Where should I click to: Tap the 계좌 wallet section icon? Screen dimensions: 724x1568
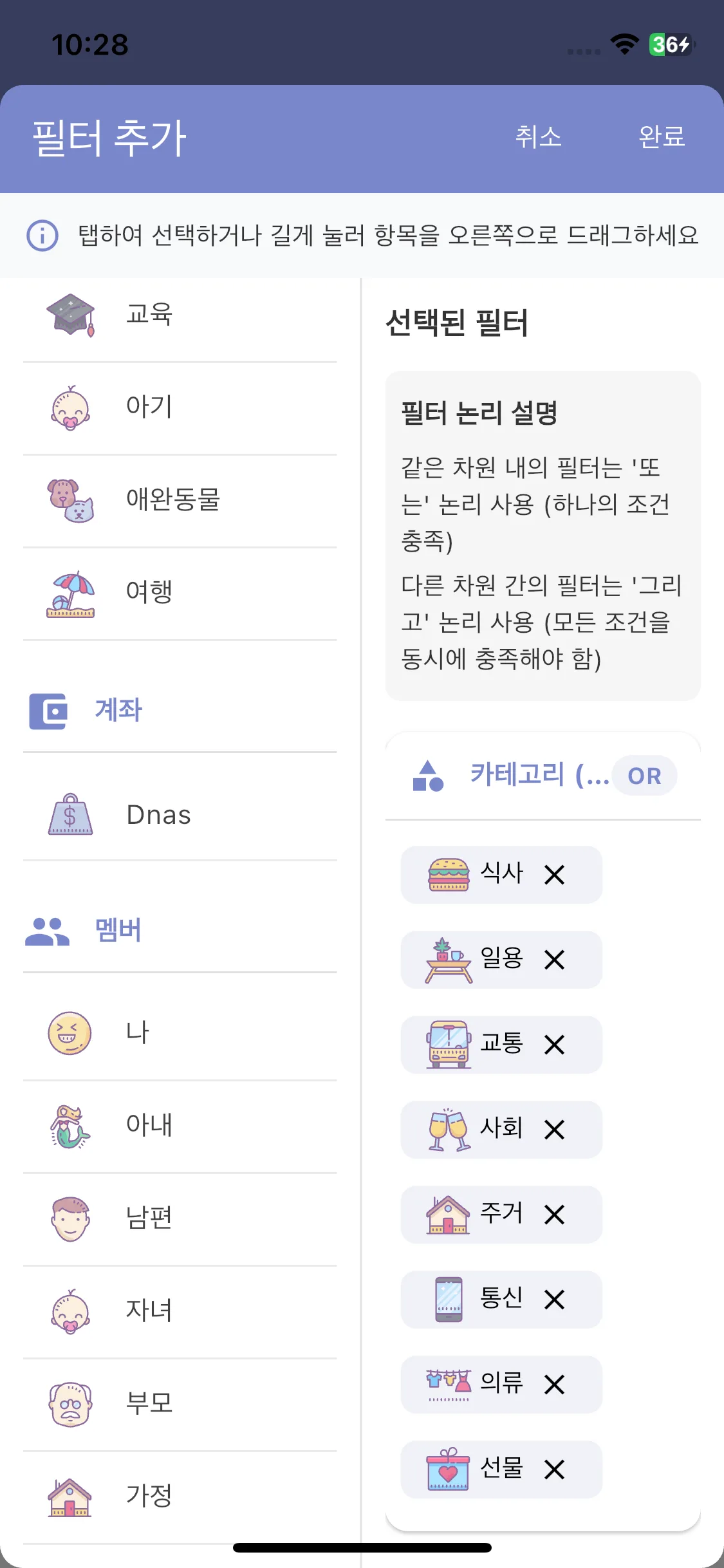pos(48,710)
